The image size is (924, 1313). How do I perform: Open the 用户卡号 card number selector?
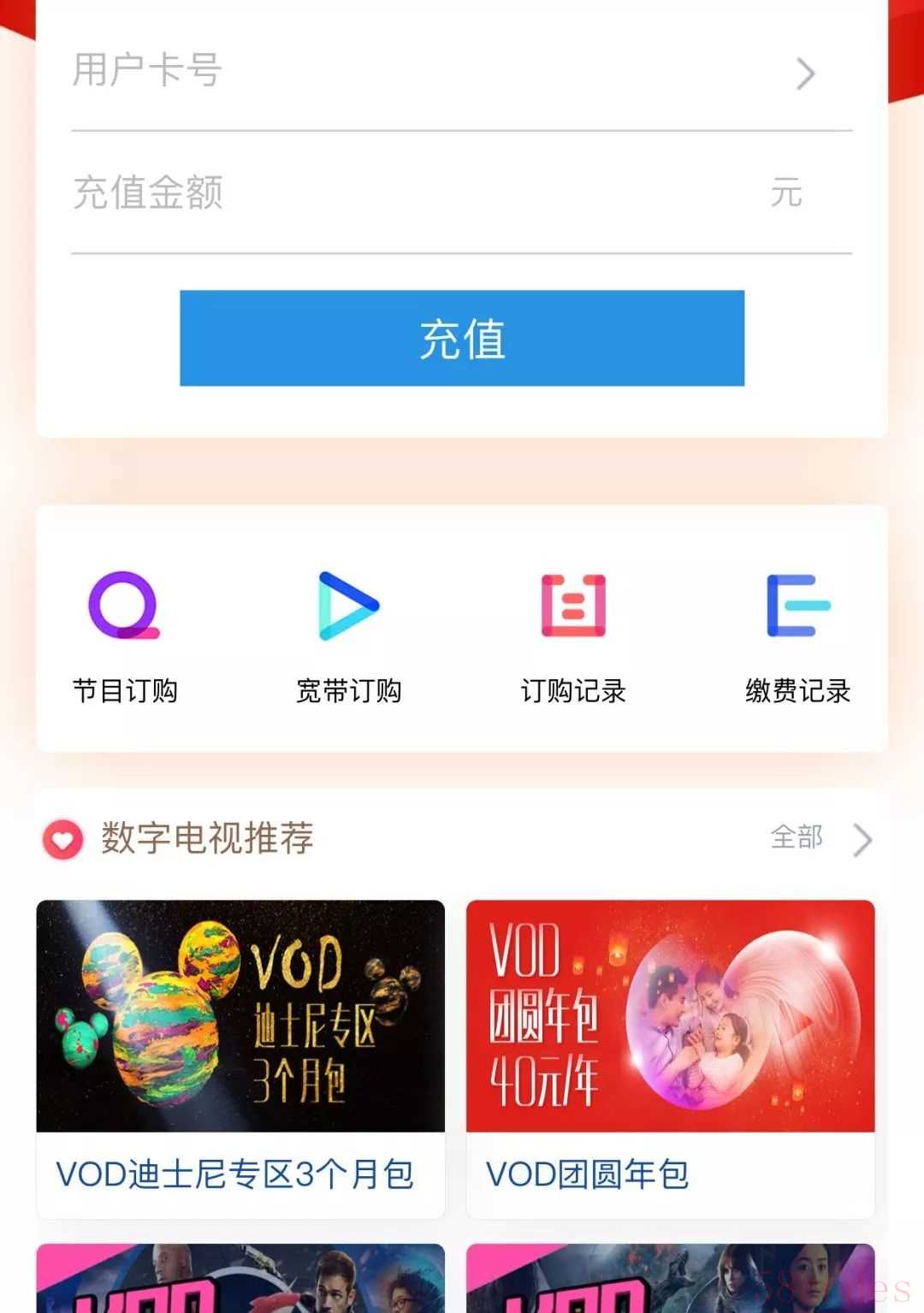(x=462, y=72)
